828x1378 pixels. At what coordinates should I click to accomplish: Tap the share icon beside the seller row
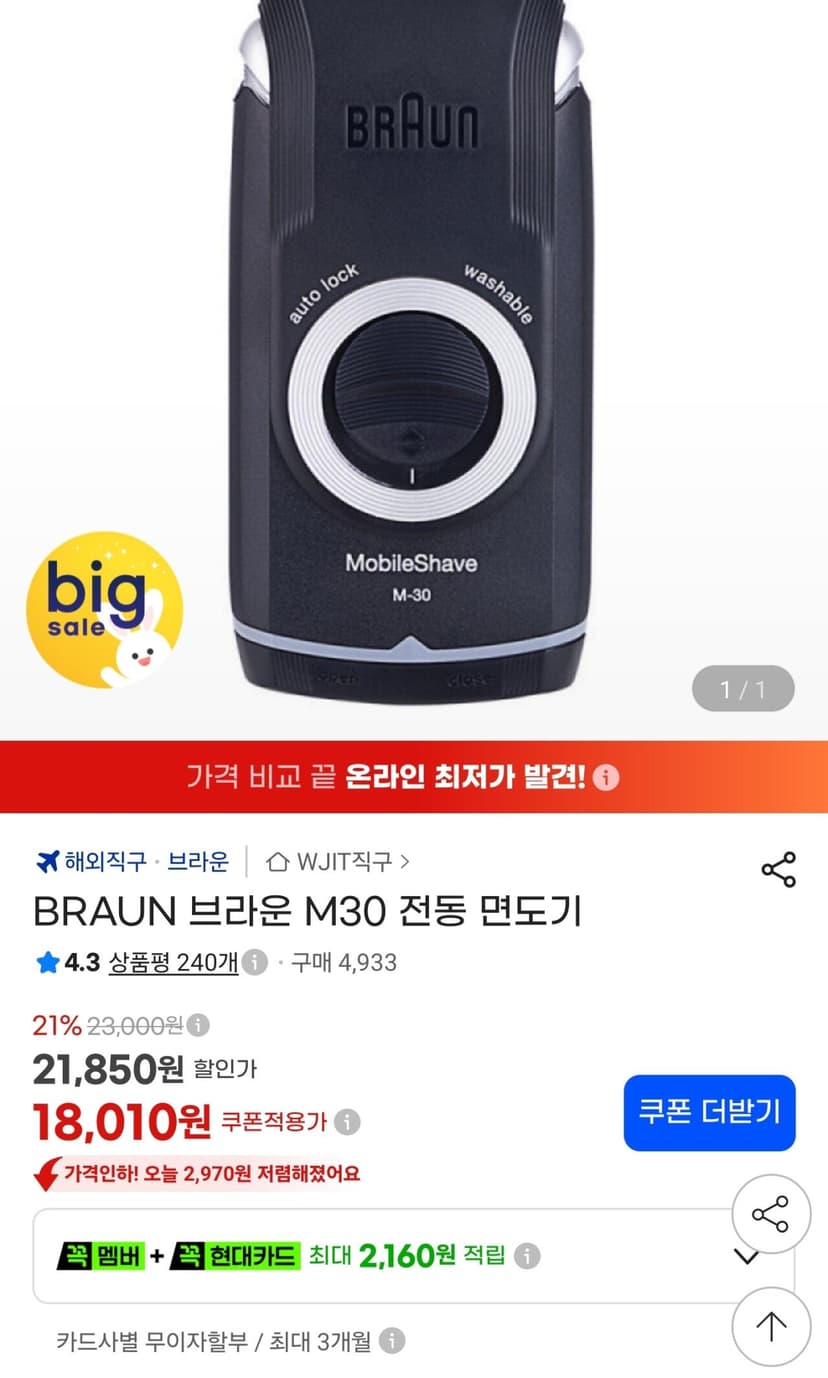(778, 869)
